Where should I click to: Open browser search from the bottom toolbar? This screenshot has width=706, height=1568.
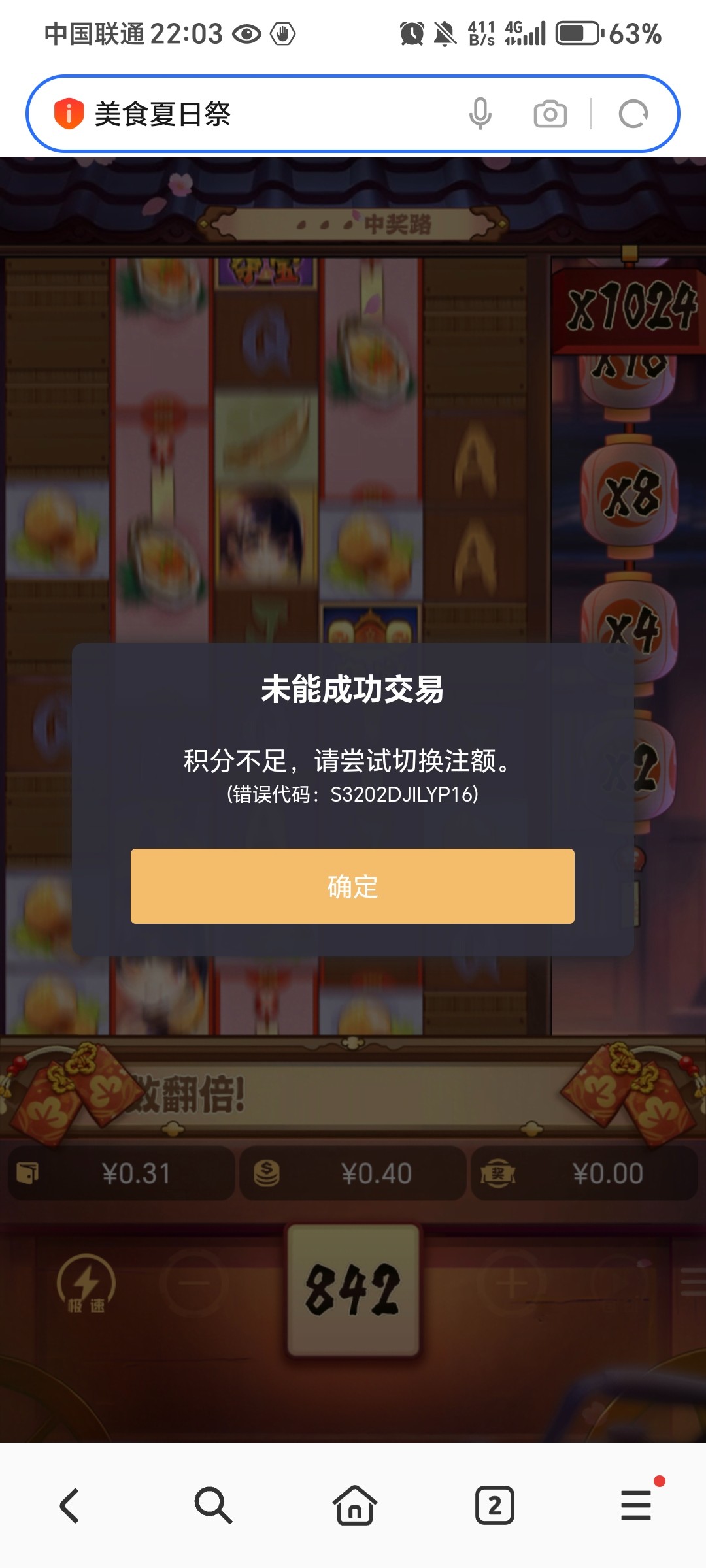(x=212, y=1505)
